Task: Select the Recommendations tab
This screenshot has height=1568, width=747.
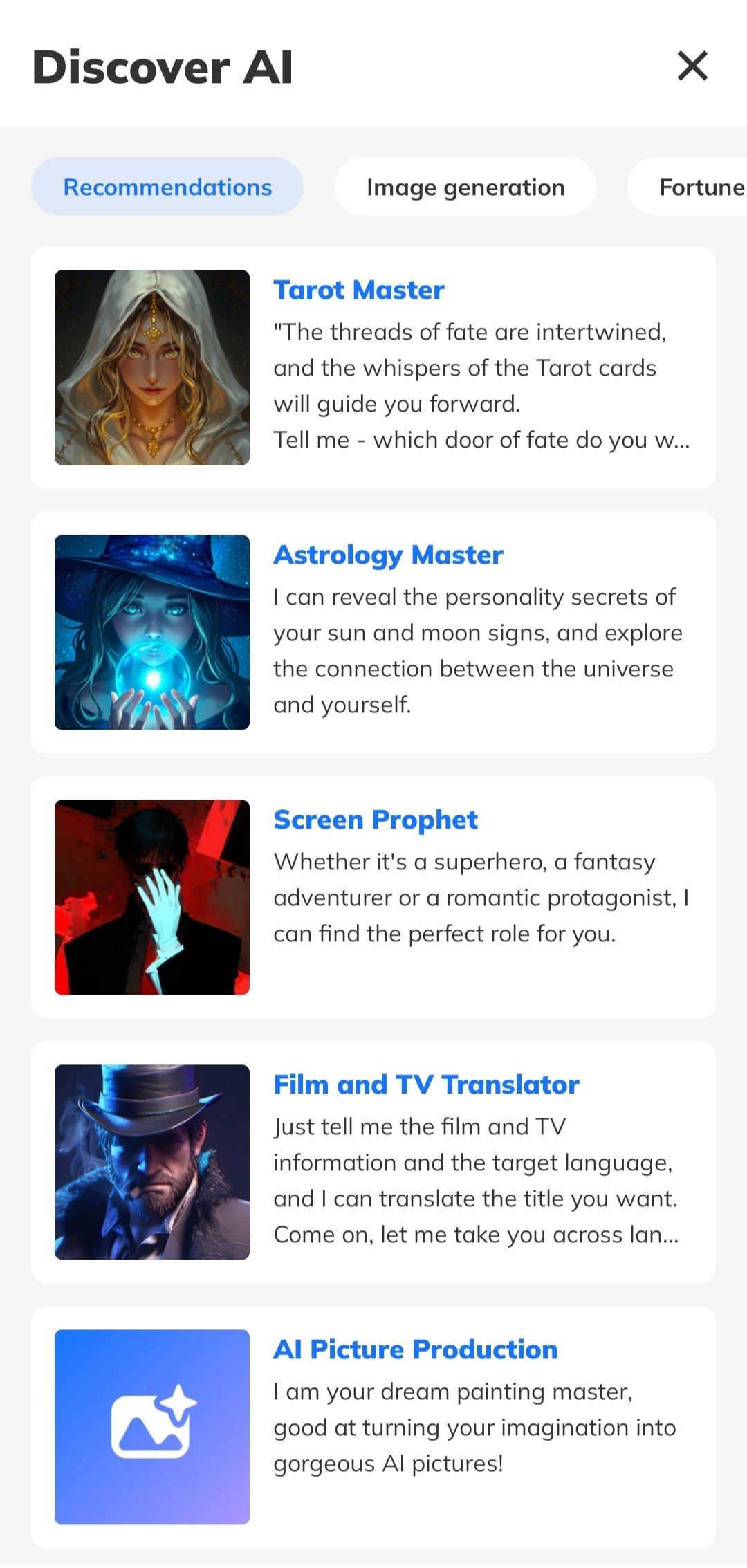Action: coord(167,187)
